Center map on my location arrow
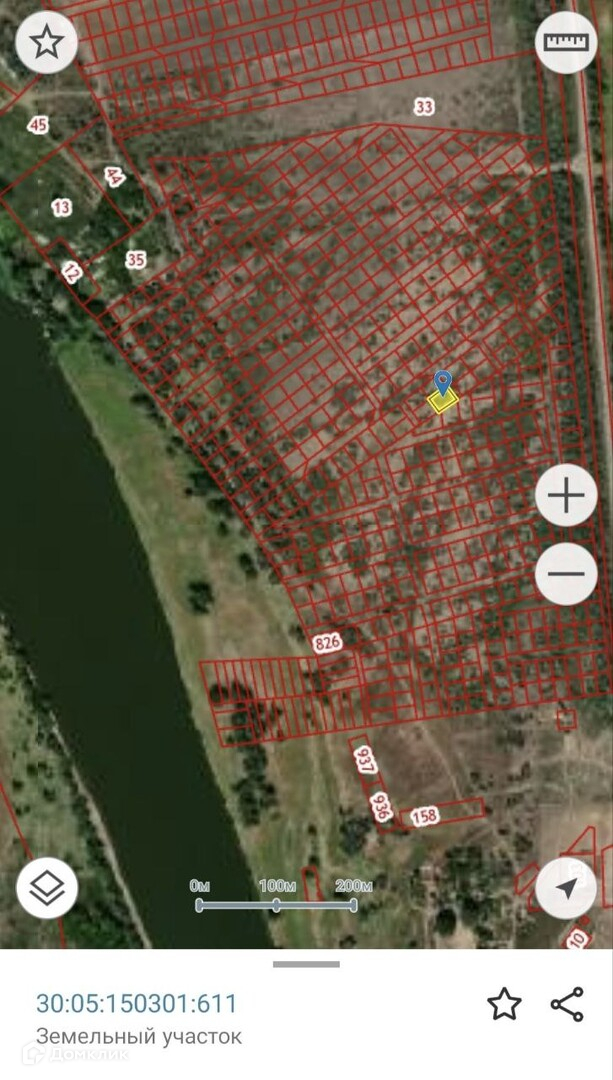613x1080 pixels. pyautogui.click(x=566, y=888)
